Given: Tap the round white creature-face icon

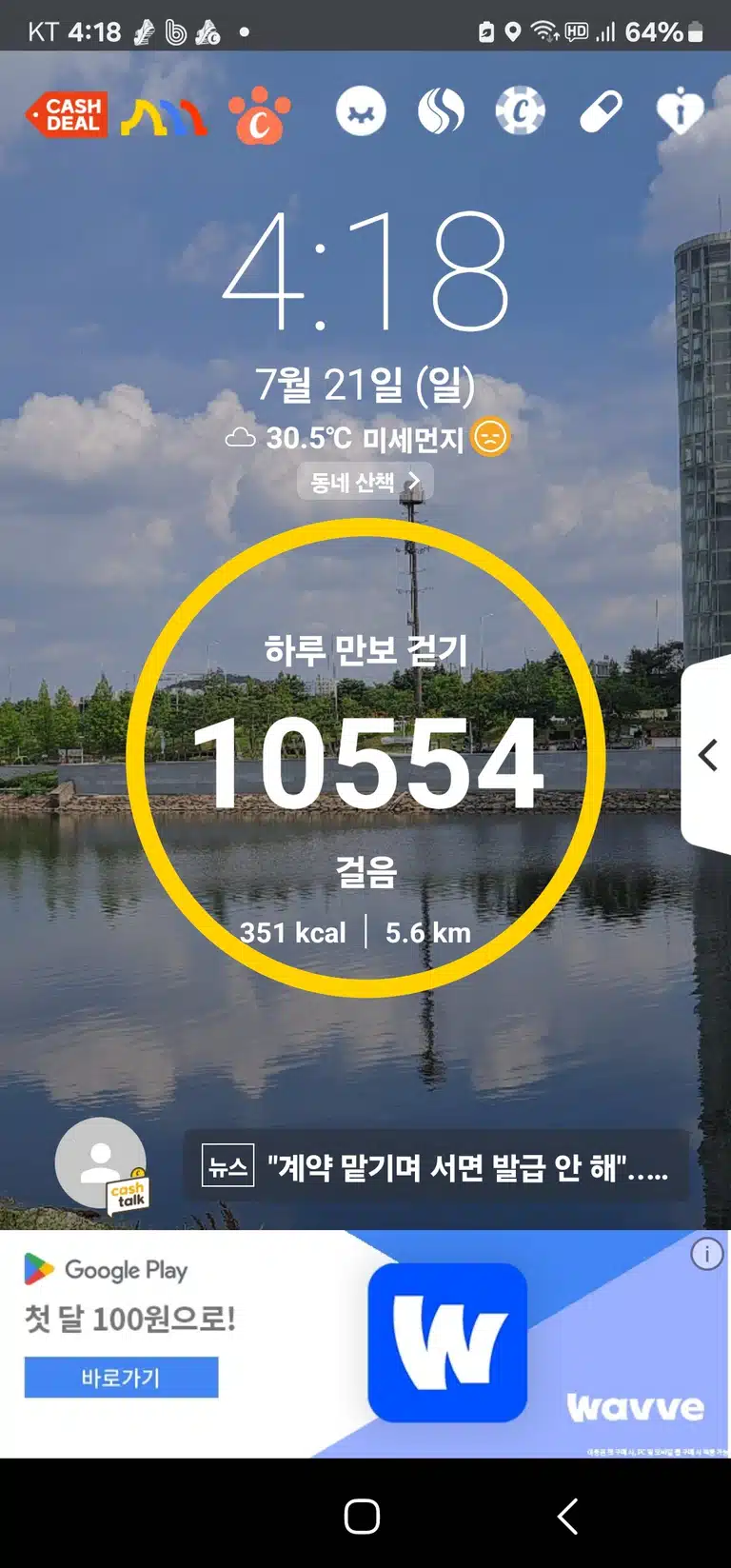Looking at the screenshot, I should click(361, 112).
